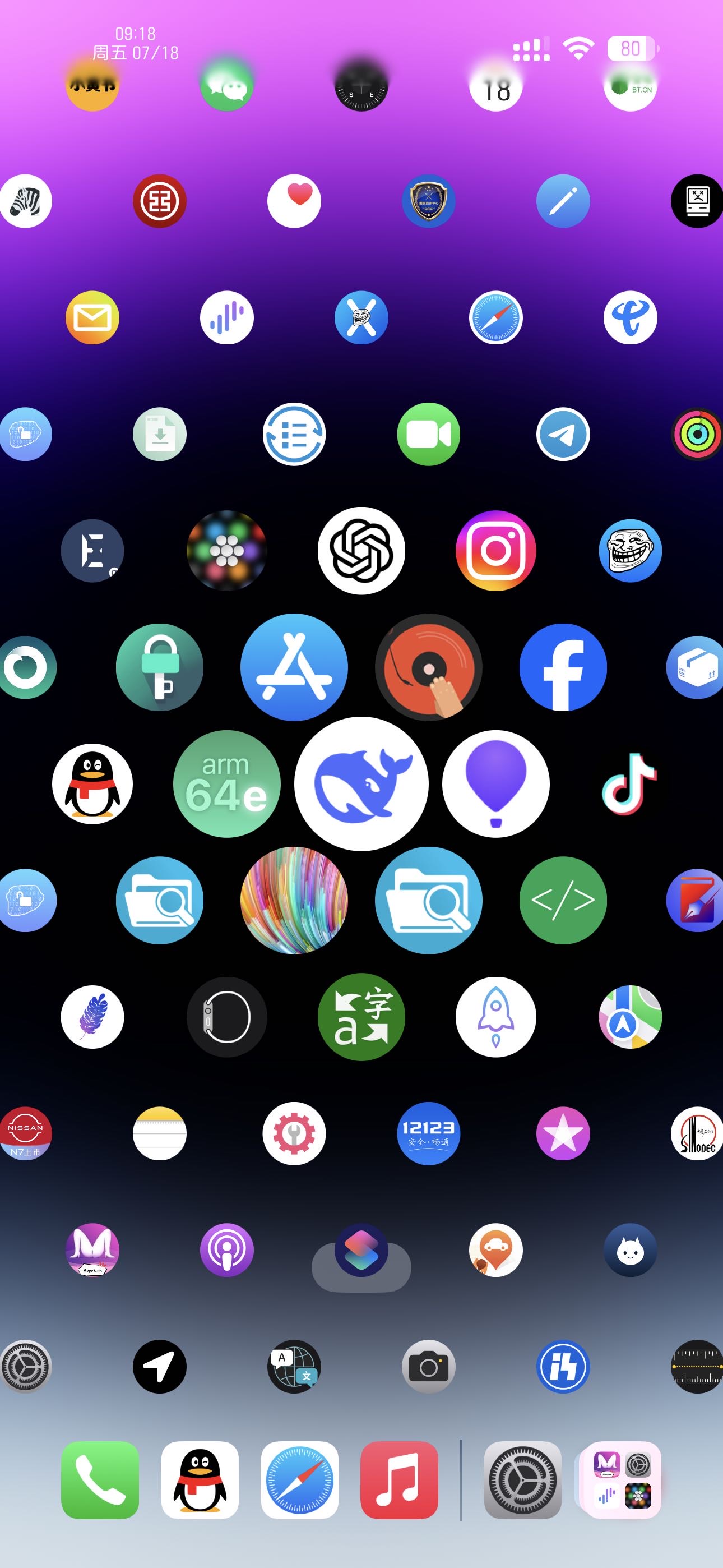The image size is (723, 1568).
Task: Open the Phone app in the dock
Action: (x=100, y=1480)
